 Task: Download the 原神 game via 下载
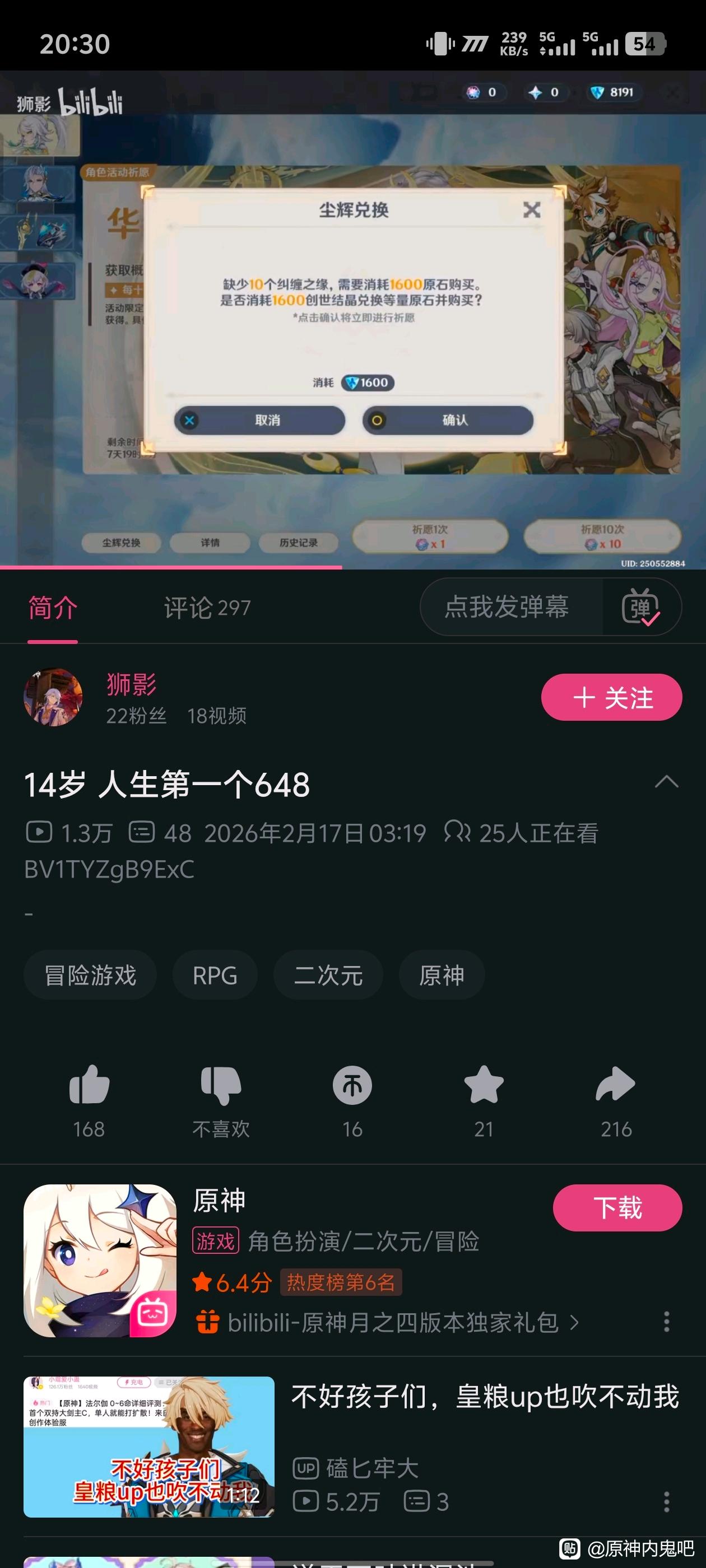(x=617, y=1208)
